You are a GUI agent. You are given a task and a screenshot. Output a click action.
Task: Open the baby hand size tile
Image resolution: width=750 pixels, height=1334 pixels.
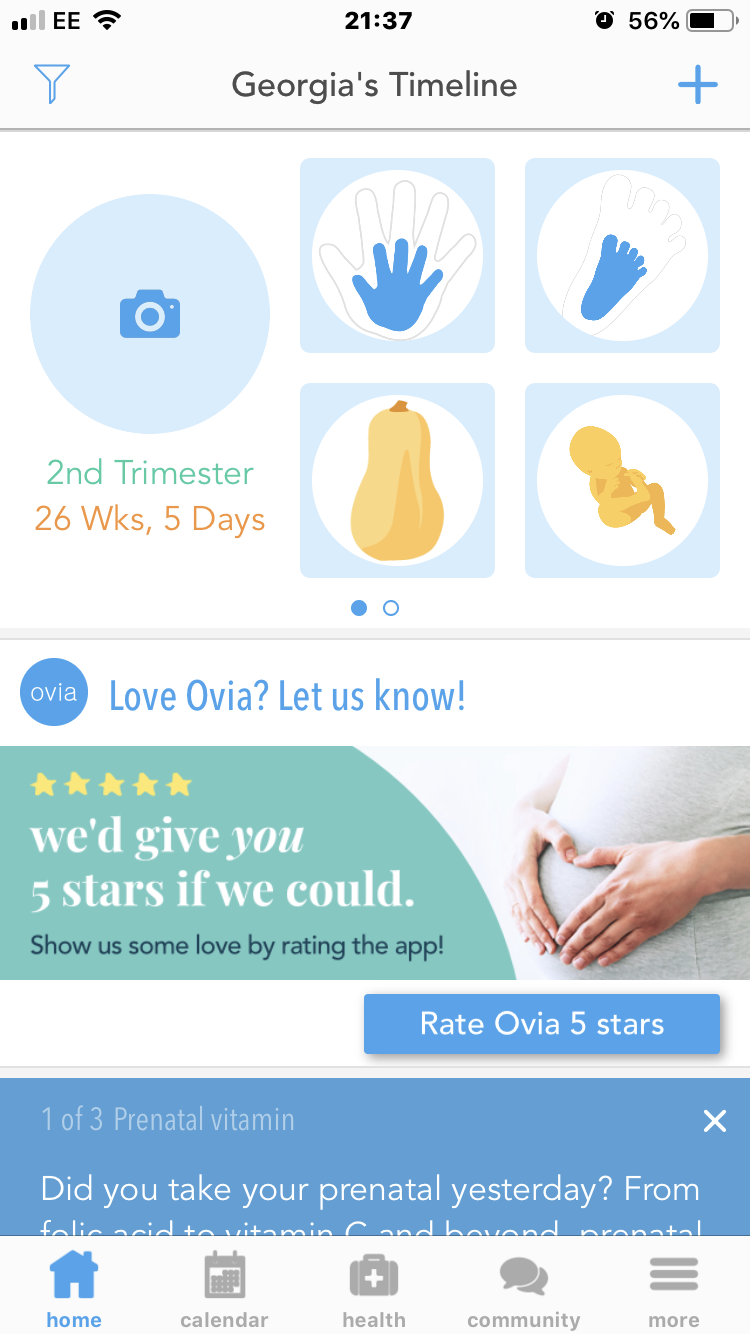click(x=397, y=256)
